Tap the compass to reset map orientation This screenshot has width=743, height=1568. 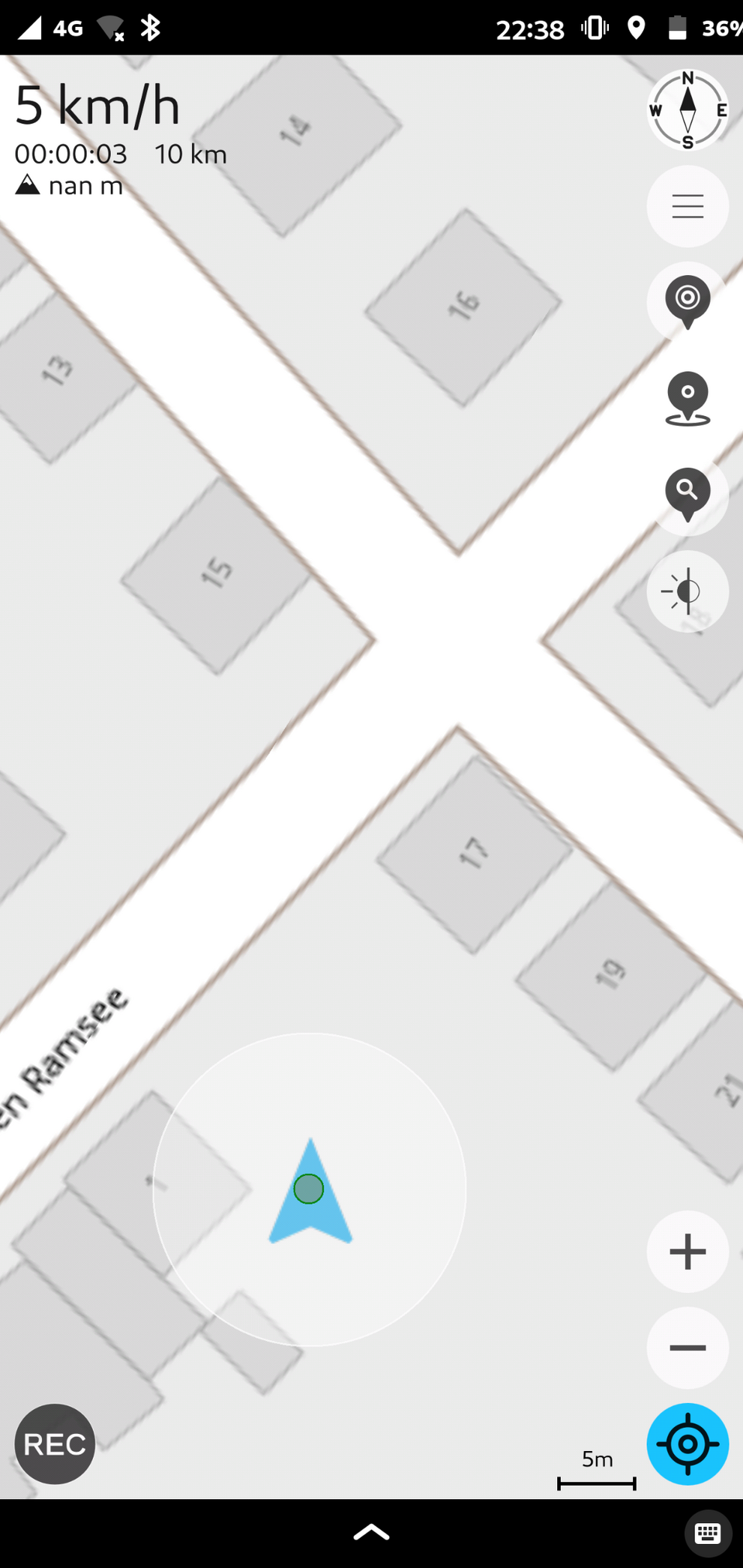(x=688, y=111)
